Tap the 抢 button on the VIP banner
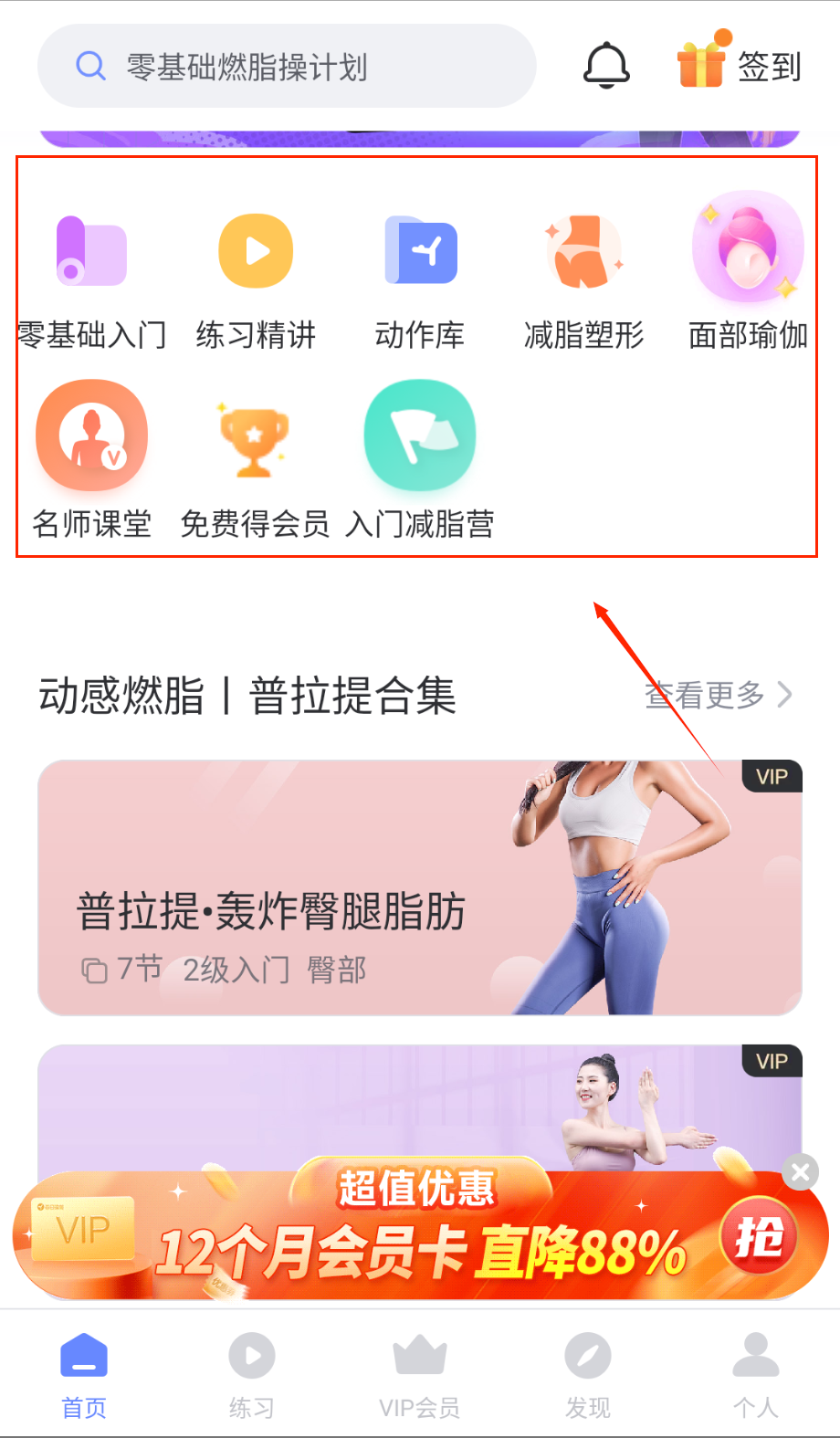 tap(758, 1238)
